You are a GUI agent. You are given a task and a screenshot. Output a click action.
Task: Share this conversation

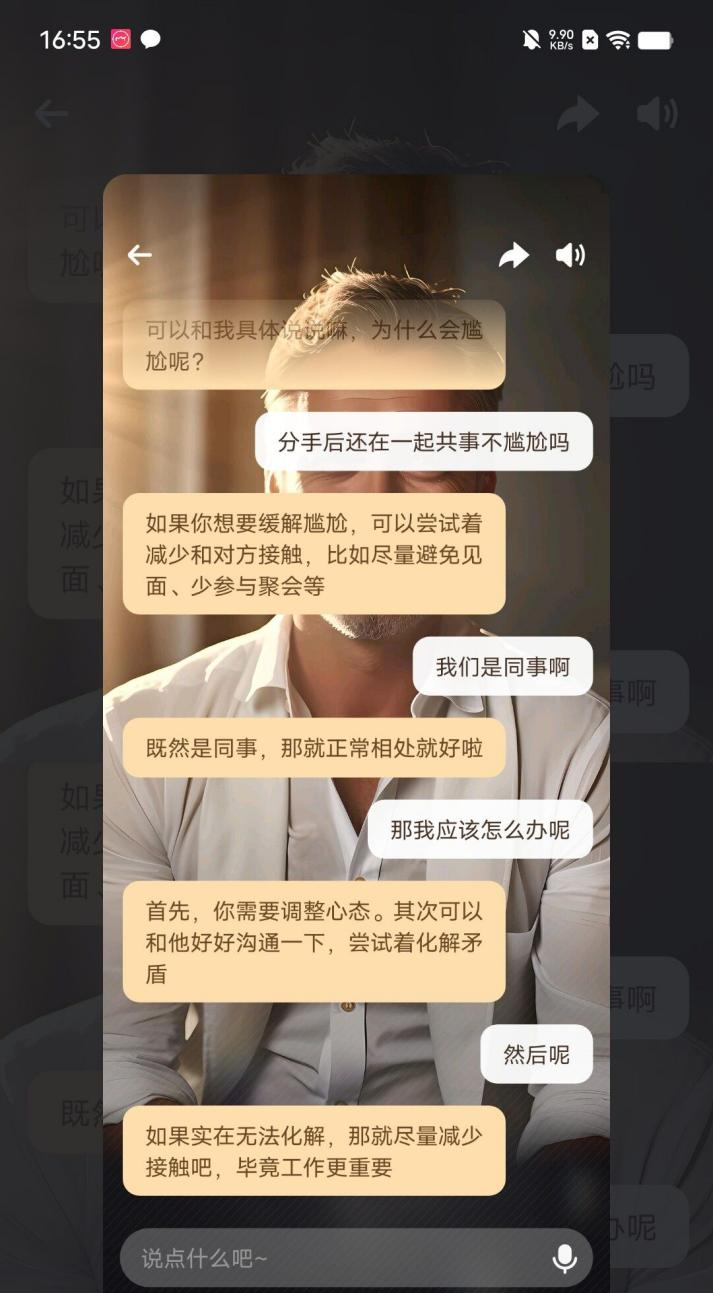(x=513, y=255)
